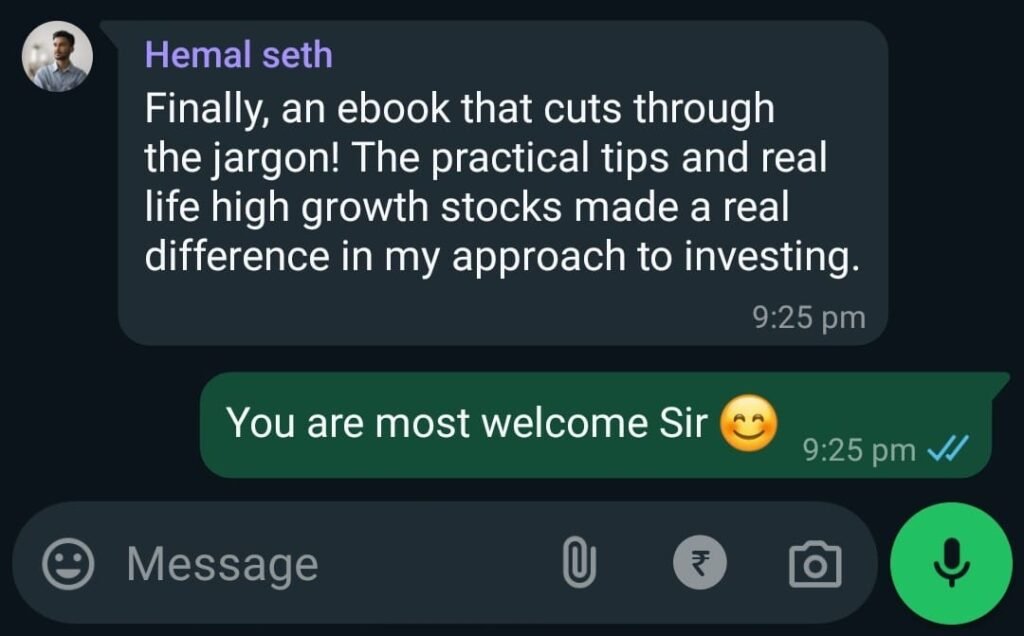
Task: Open the rupee payment option
Action: click(699, 565)
